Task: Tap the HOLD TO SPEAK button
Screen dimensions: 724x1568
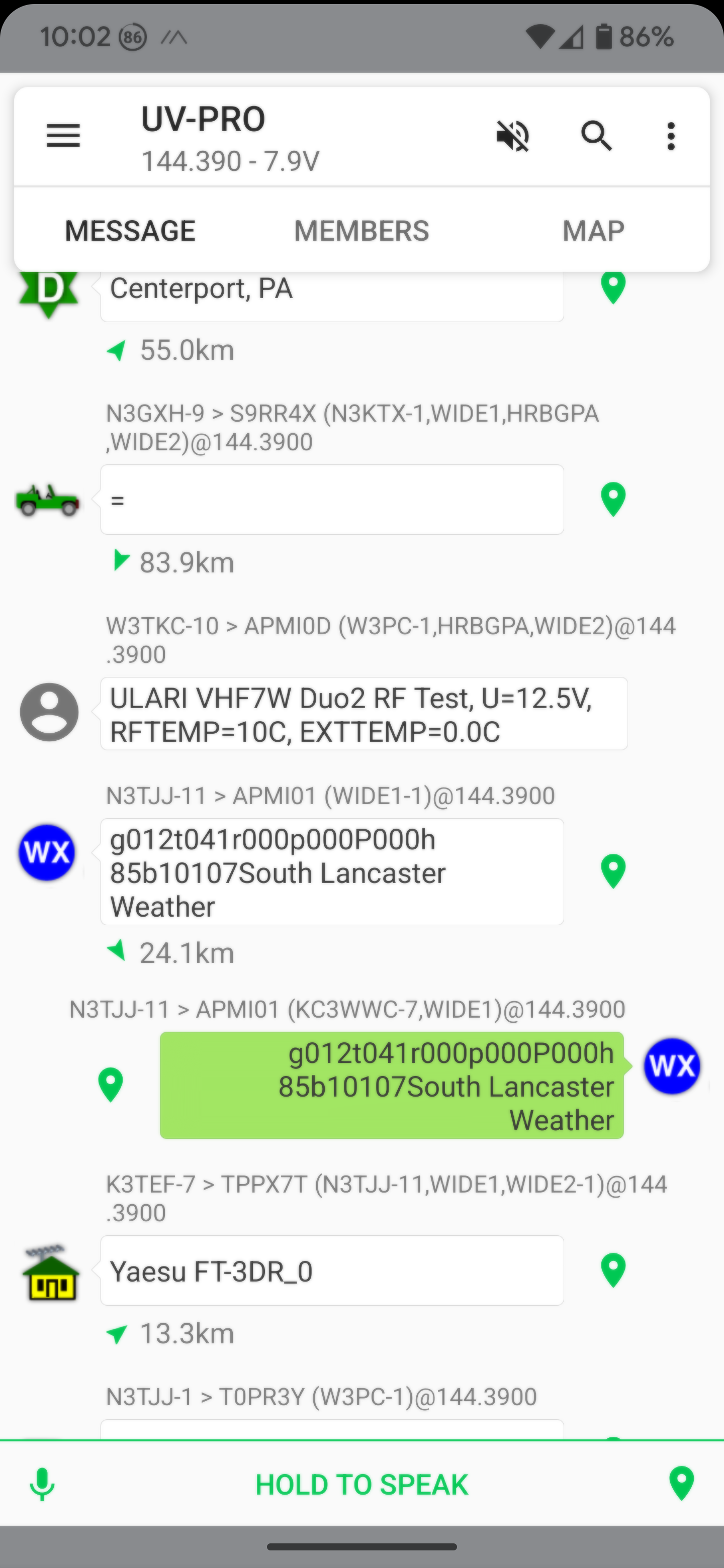Action: [361, 1485]
